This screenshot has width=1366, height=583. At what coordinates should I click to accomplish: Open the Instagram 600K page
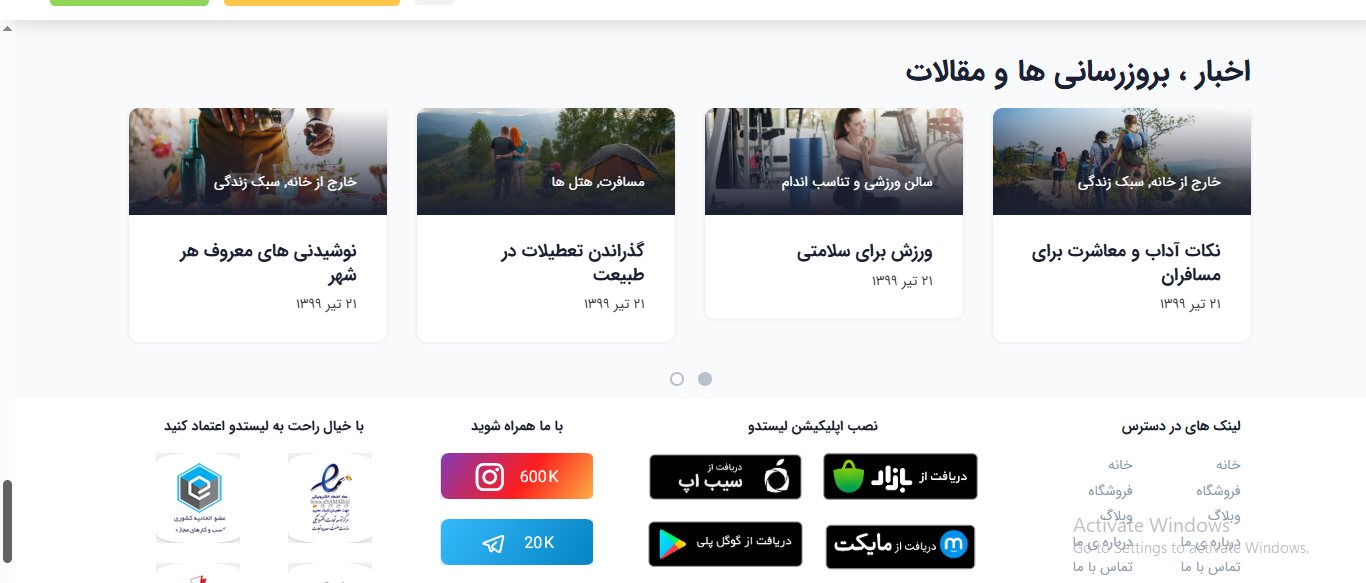pyautogui.click(x=517, y=476)
